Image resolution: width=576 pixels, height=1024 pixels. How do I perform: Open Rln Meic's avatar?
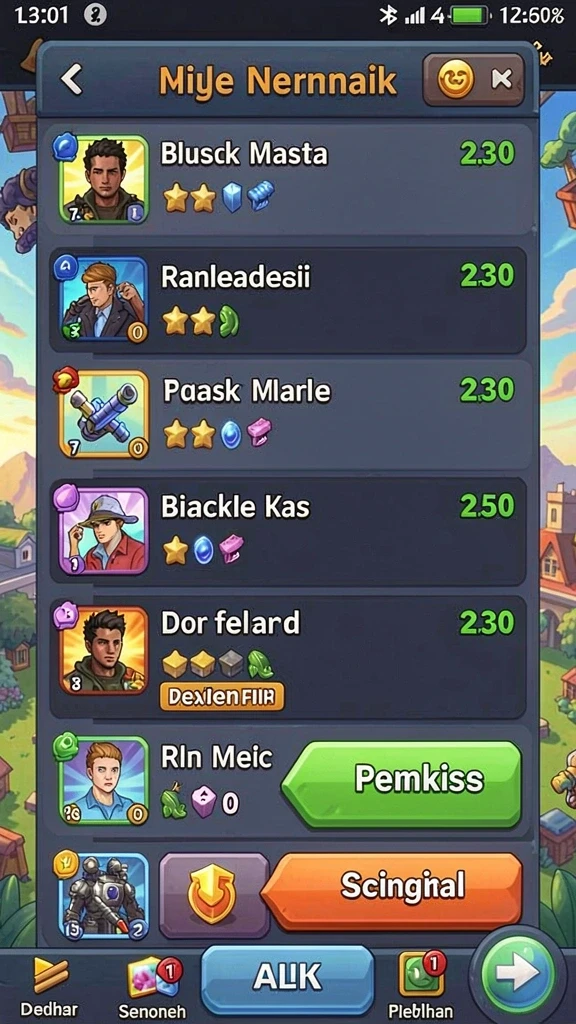tap(104, 782)
